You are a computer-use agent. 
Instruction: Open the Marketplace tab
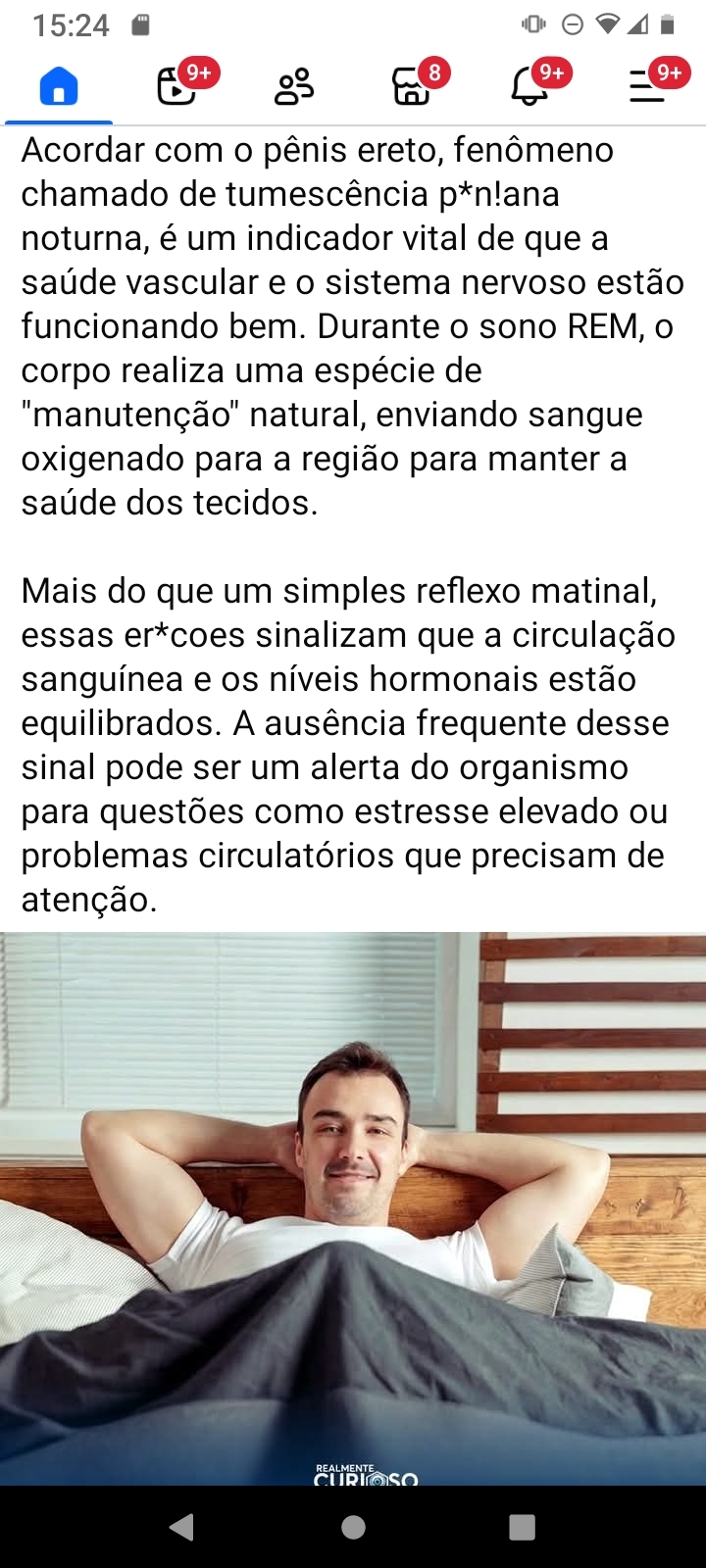click(x=412, y=86)
